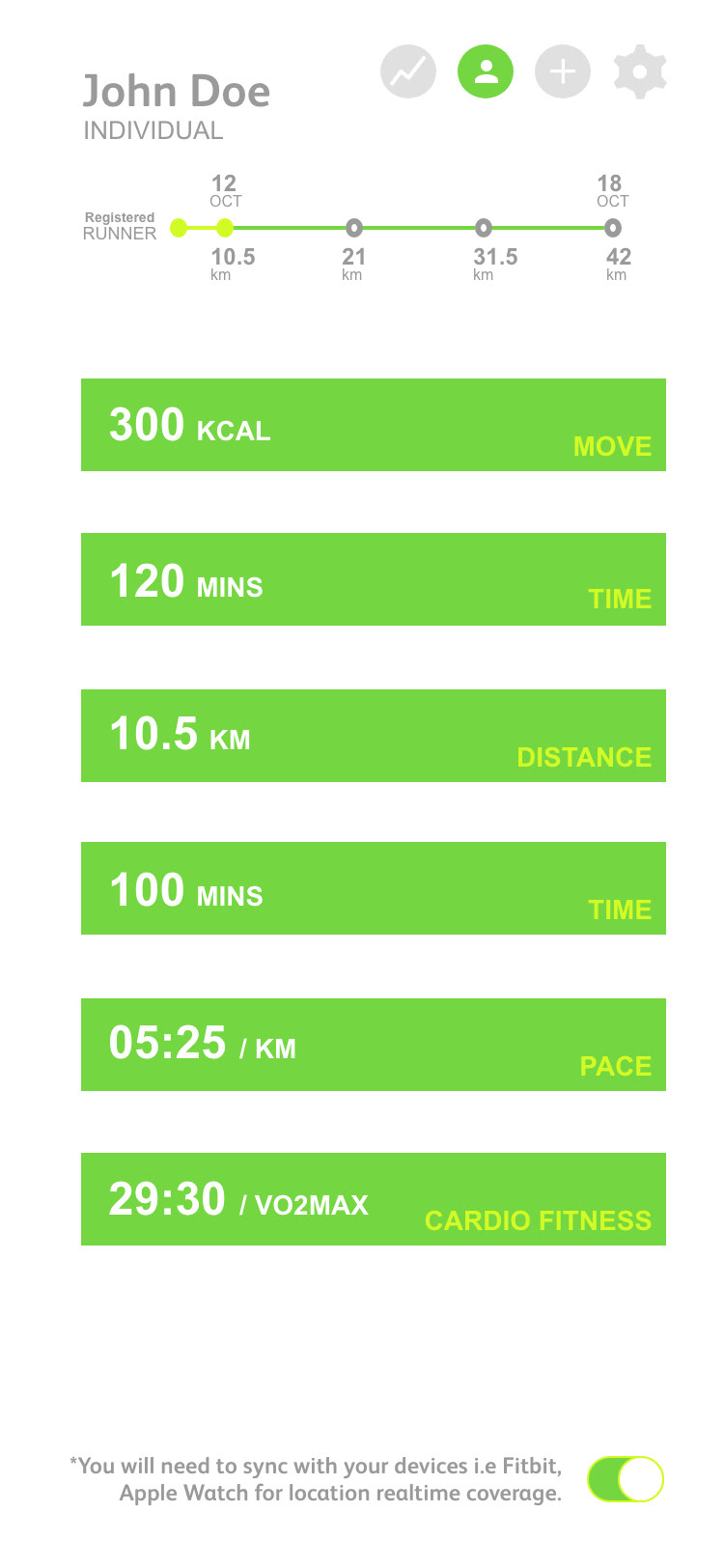This screenshot has width=724, height=1568.
Task: Open the Cardio Fitness VO2MAX card
Action: 374,1199
